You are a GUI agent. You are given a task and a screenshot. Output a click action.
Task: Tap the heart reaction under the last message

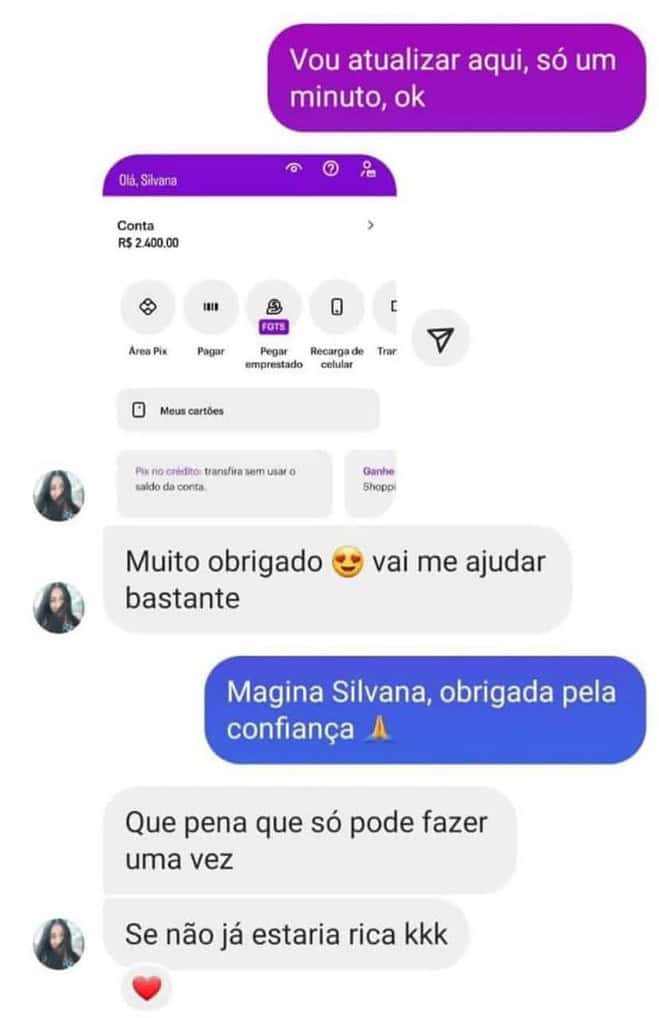coord(147,989)
